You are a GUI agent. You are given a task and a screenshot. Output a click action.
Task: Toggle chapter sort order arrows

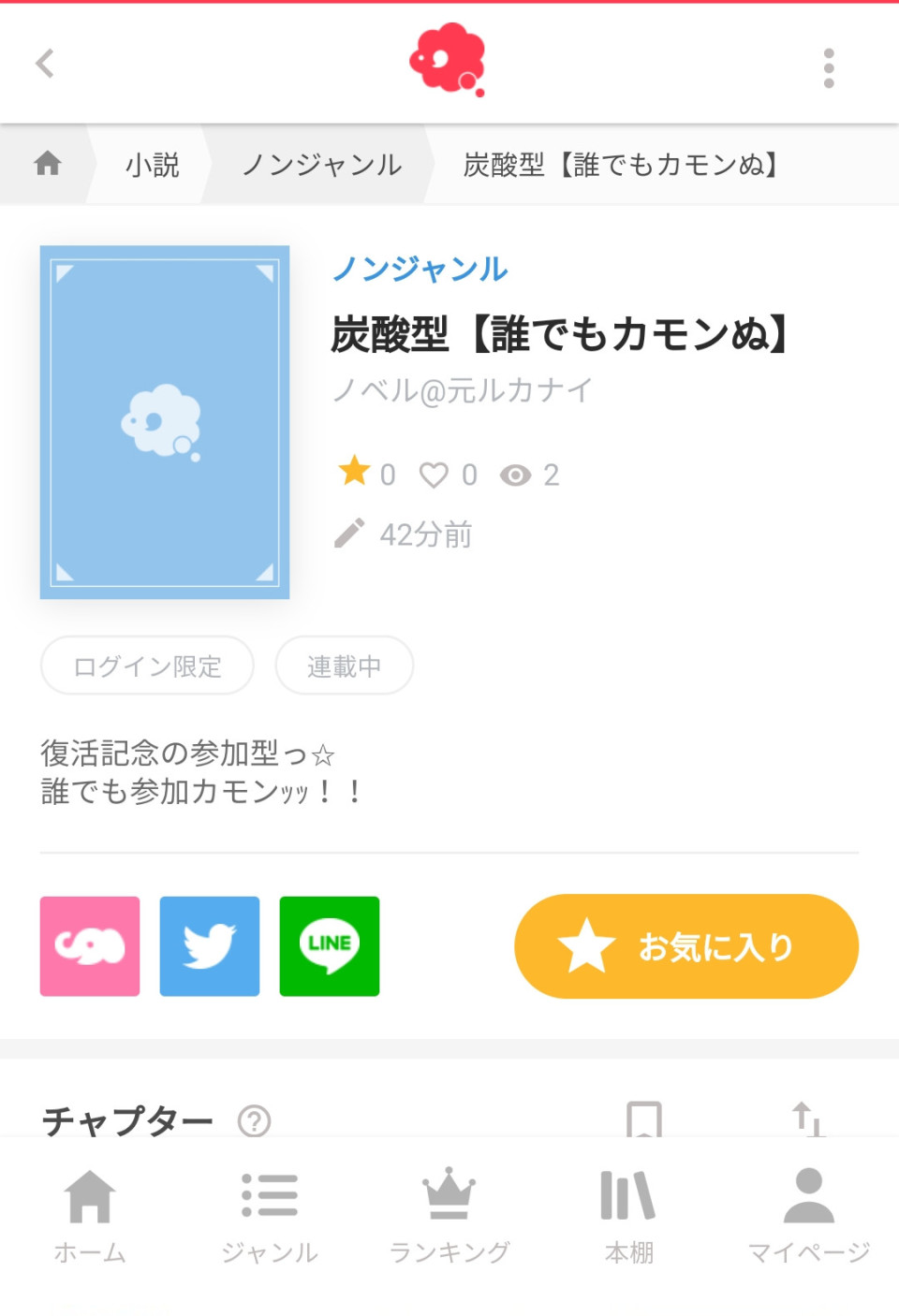click(806, 1119)
